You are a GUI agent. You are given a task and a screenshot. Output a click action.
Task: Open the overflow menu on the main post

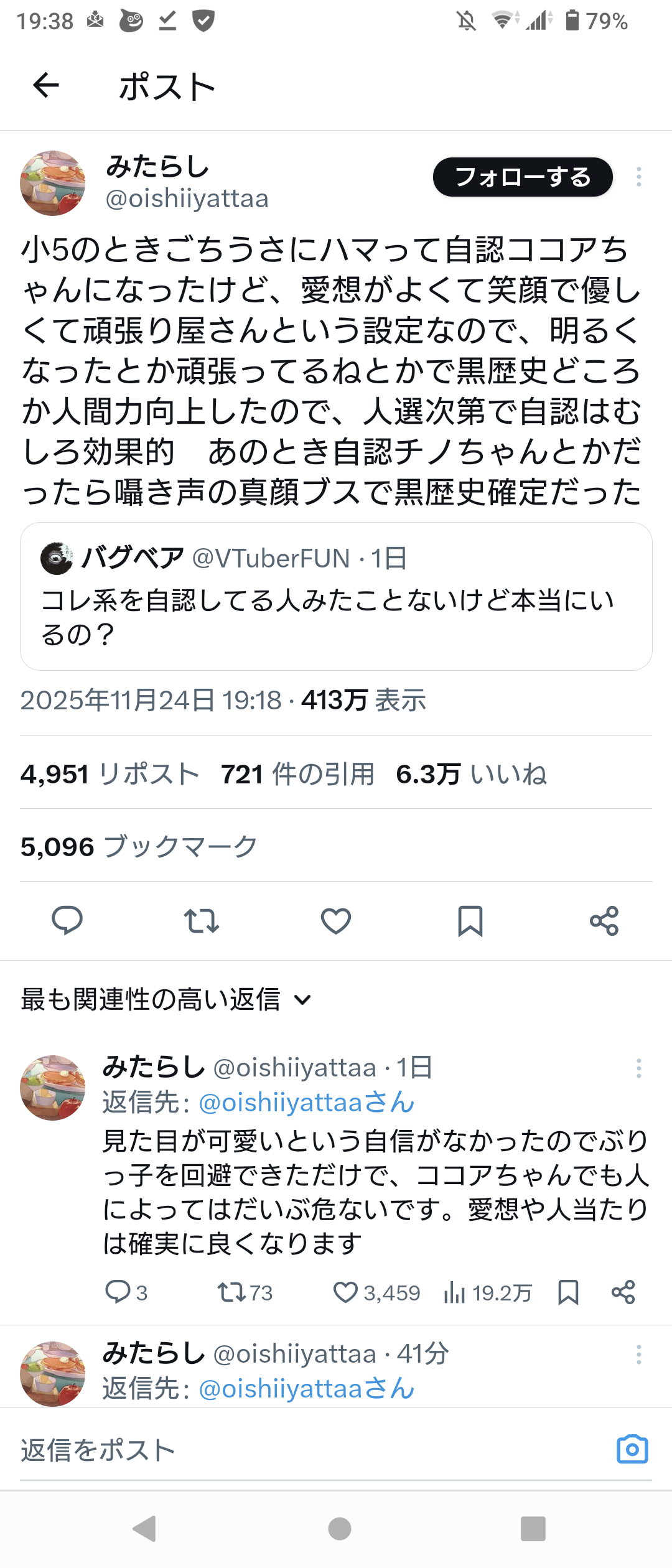pos(638,177)
